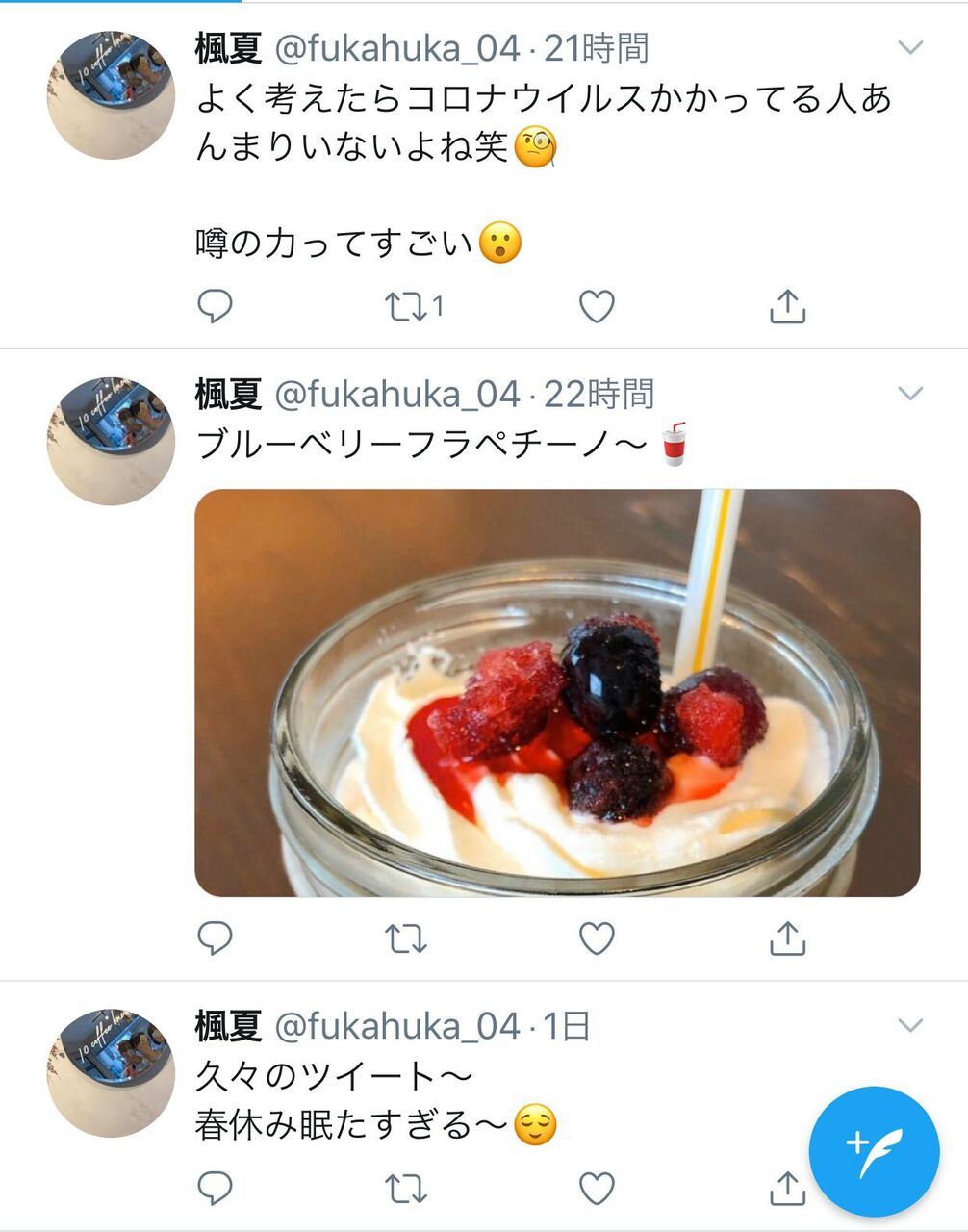968x1232 pixels.
Task: Open the @fukahuka_04 name on the 22時間 tweet
Action: [397, 394]
